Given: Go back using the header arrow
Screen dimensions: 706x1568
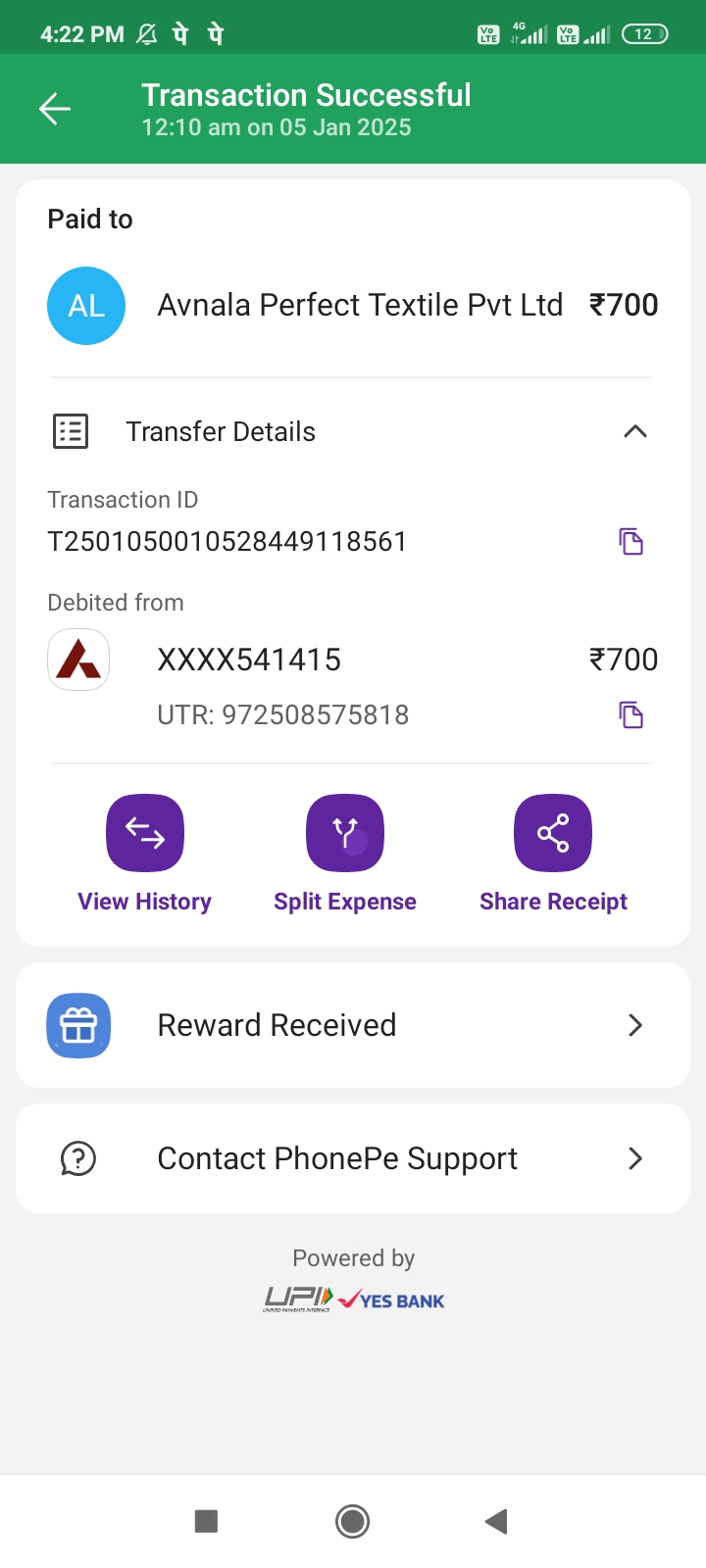Looking at the screenshot, I should click(x=55, y=109).
